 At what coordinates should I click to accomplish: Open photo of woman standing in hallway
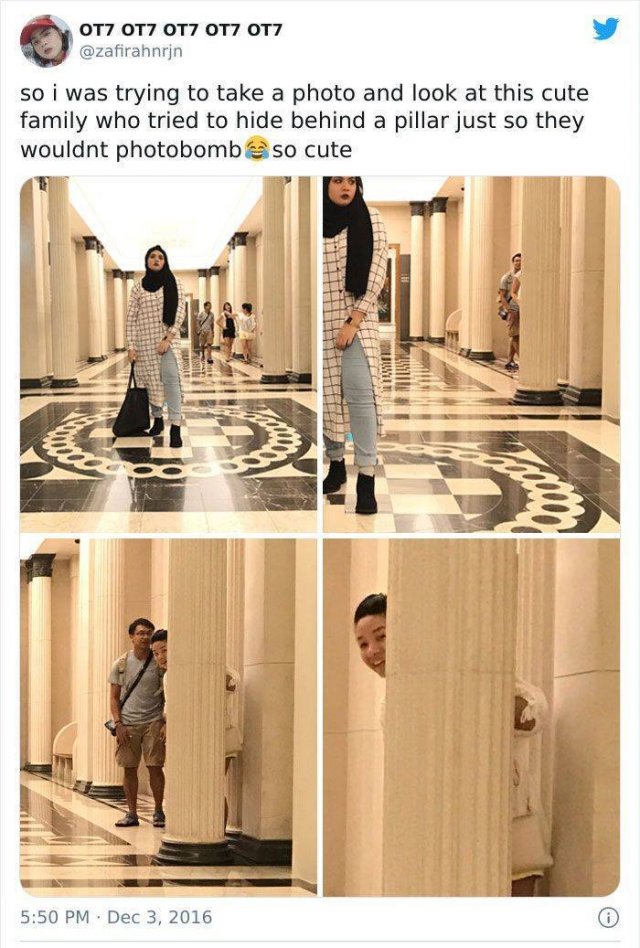coord(168,355)
